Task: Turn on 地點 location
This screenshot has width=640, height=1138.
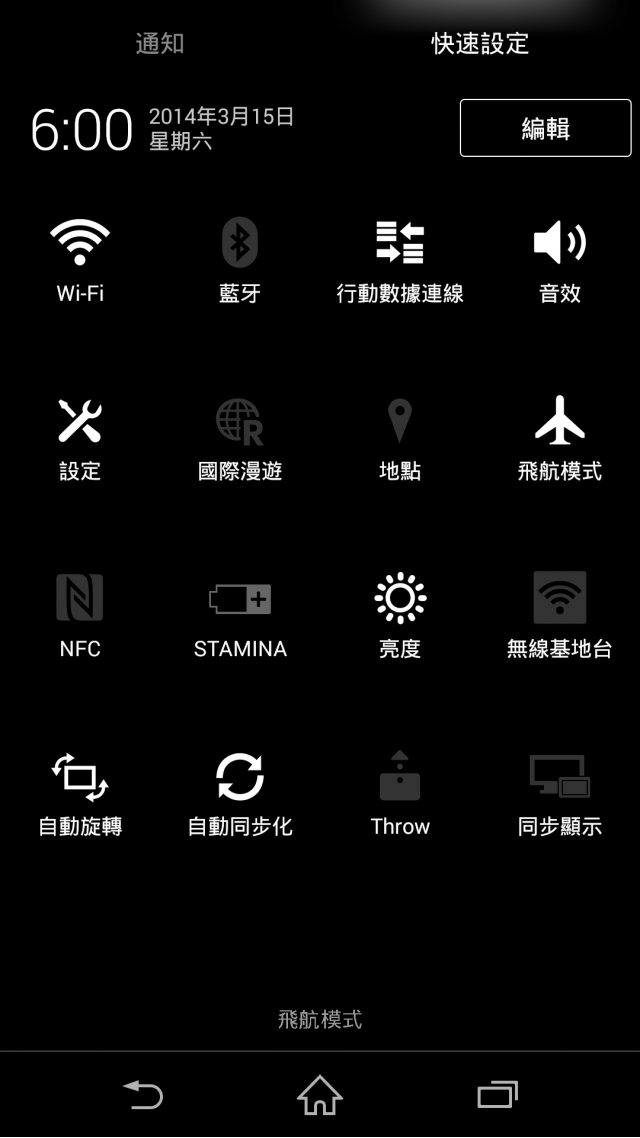Action: click(400, 438)
